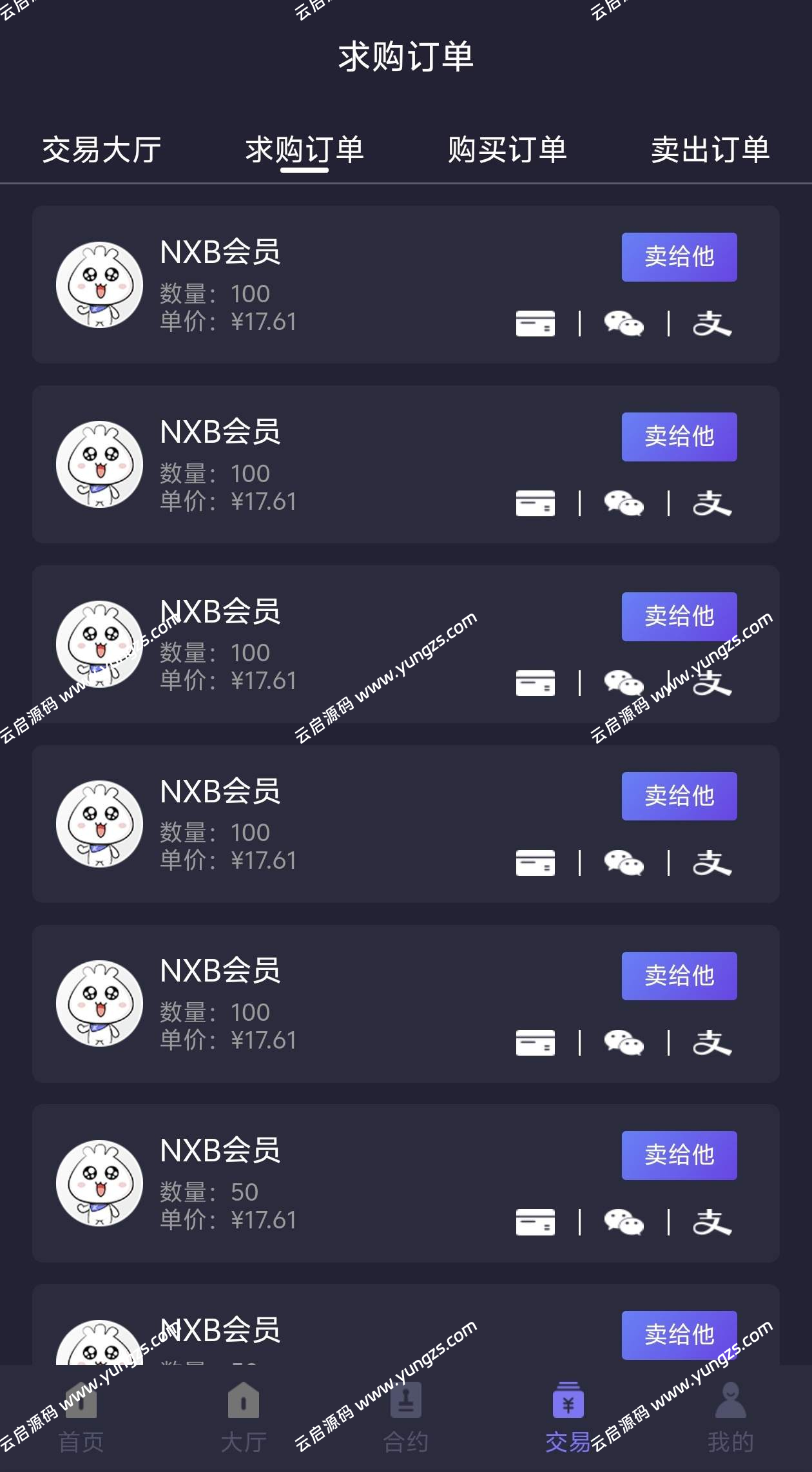Image resolution: width=812 pixels, height=1472 pixels.
Task: Tap 卖给他 on the first NXB会员 order
Action: click(679, 257)
